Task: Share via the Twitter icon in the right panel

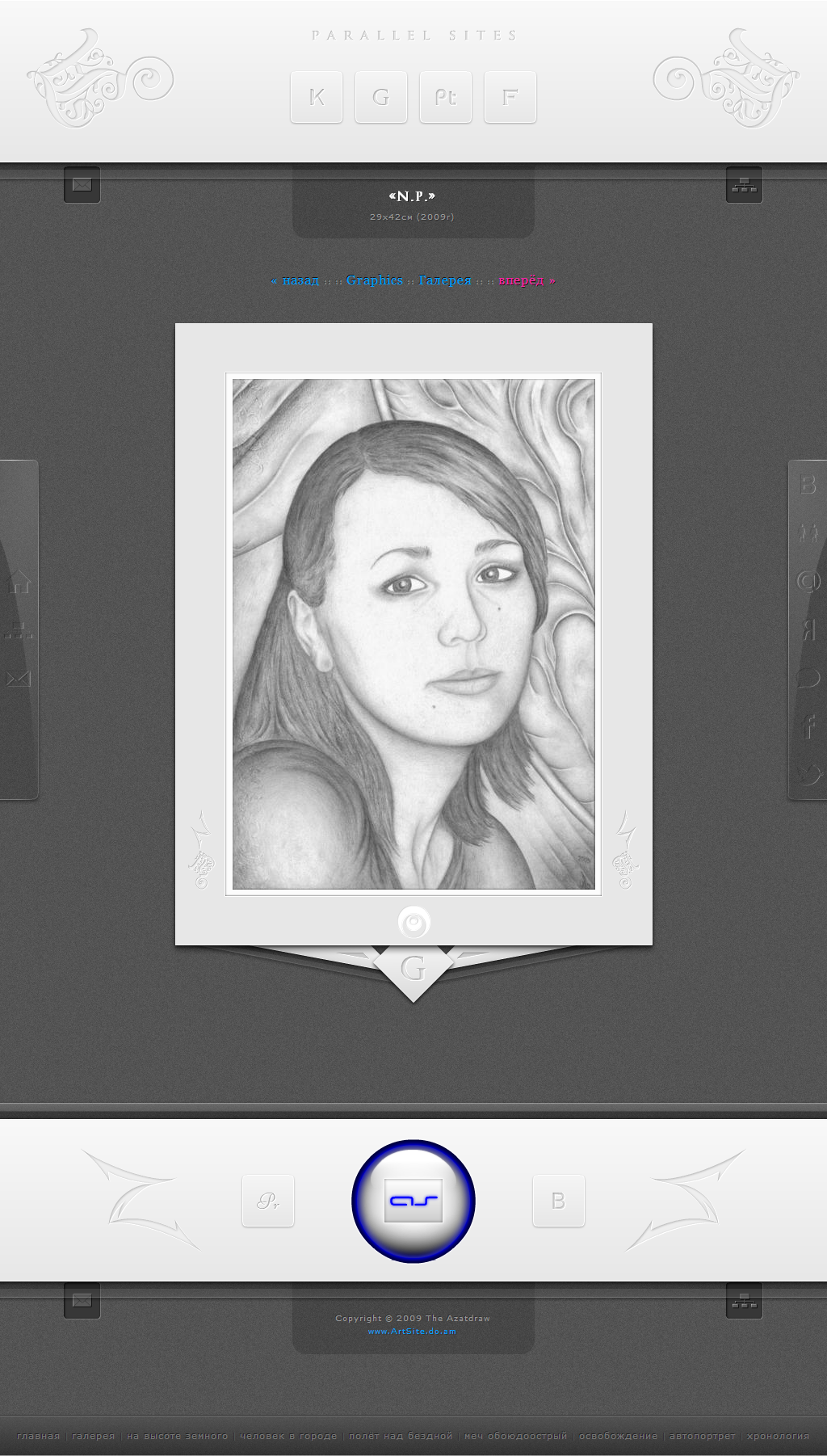Action: click(x=808, y=774)
